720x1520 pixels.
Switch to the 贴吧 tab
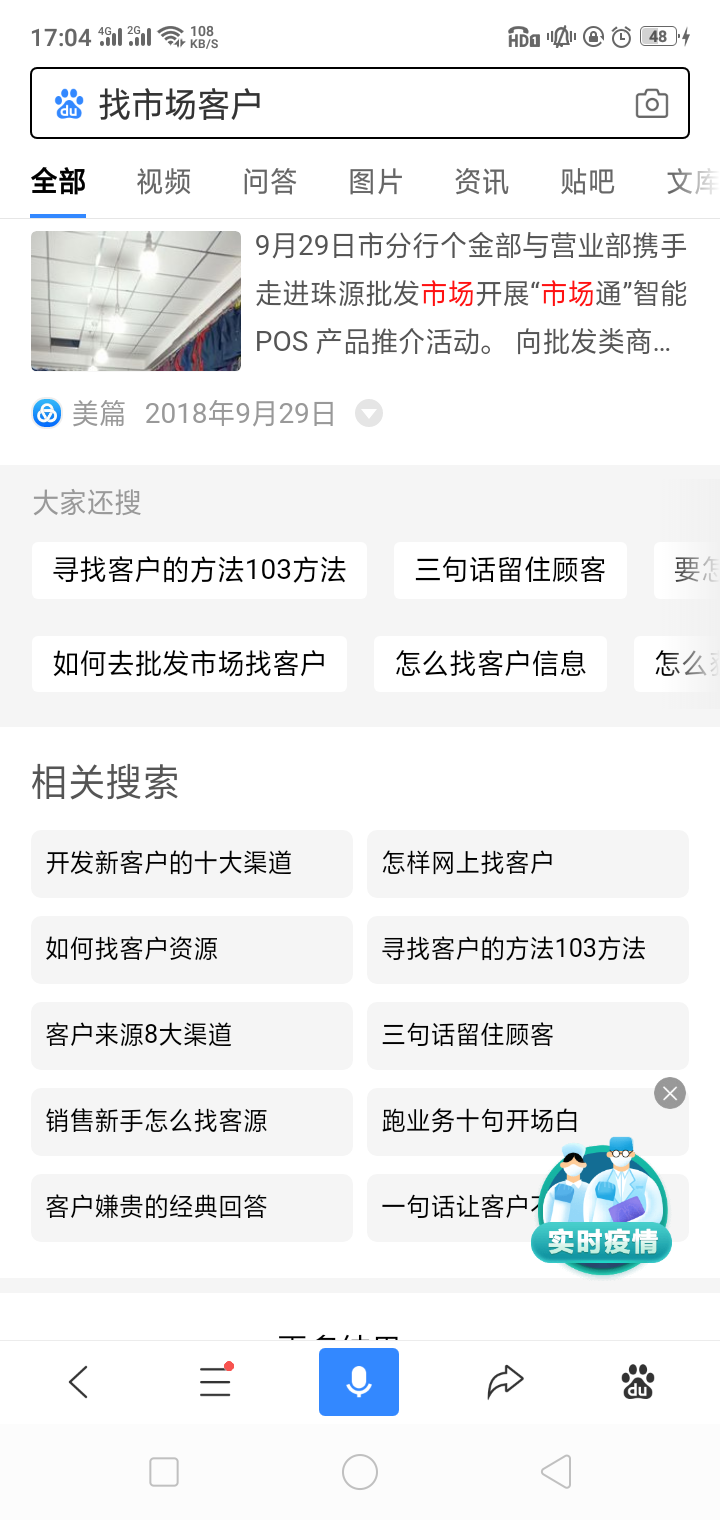click(x=587, y=181)
